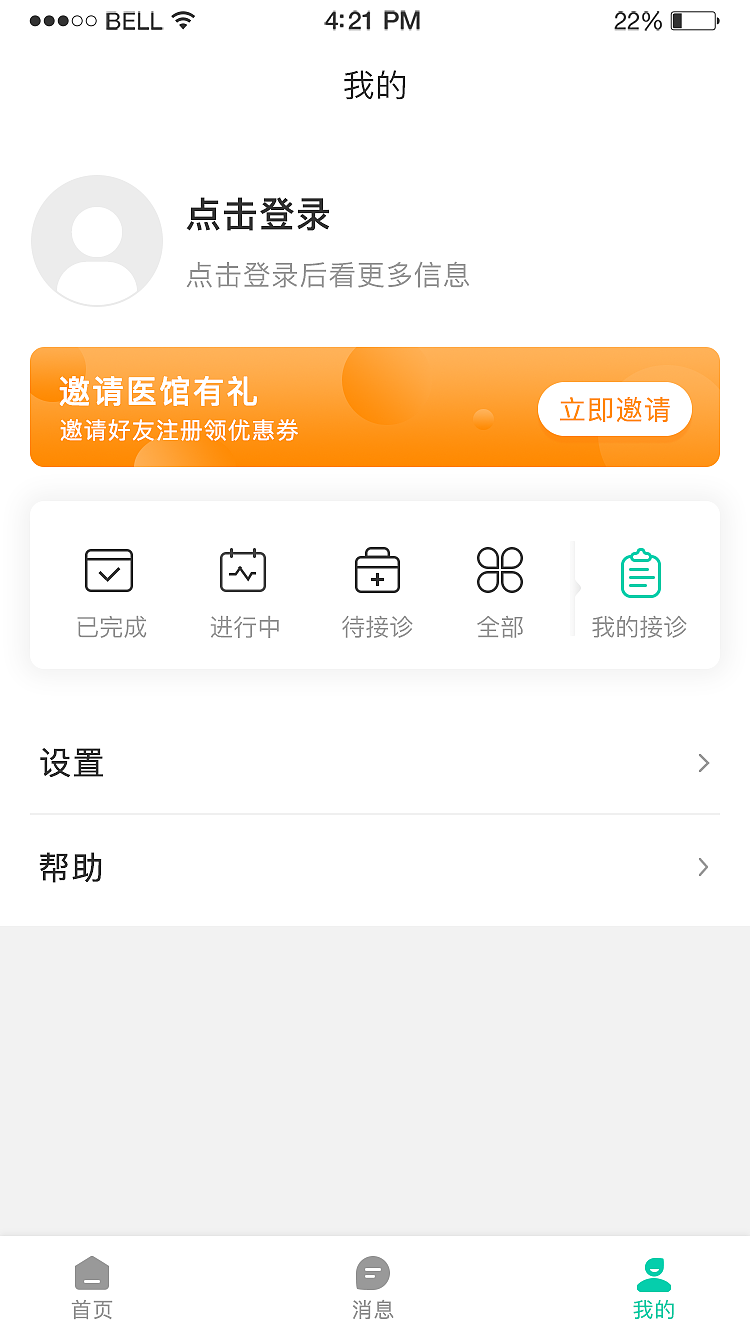This screenshot has height=1334, width=750.
Task: Switch to the 首页 home tab
Action: pos(92,1287)
